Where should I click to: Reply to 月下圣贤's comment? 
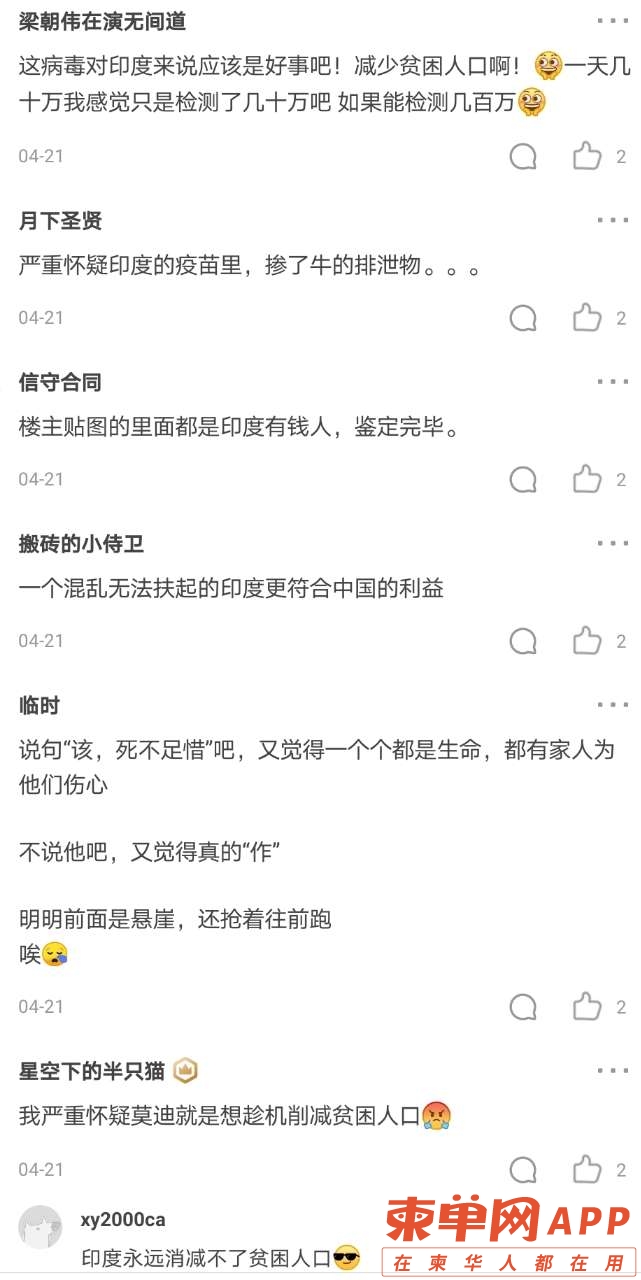click(x=523, y=318)
